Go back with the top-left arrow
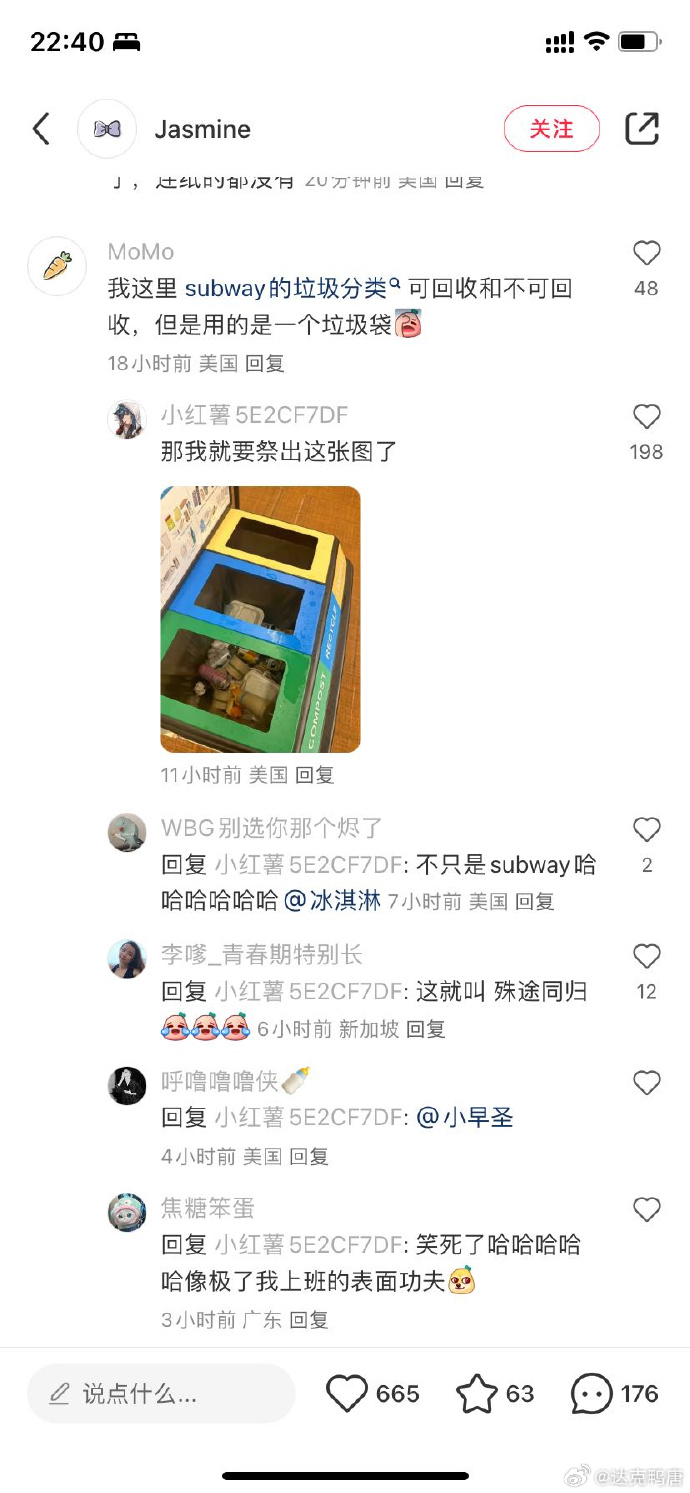690x1493 pixels. (41, 129)
